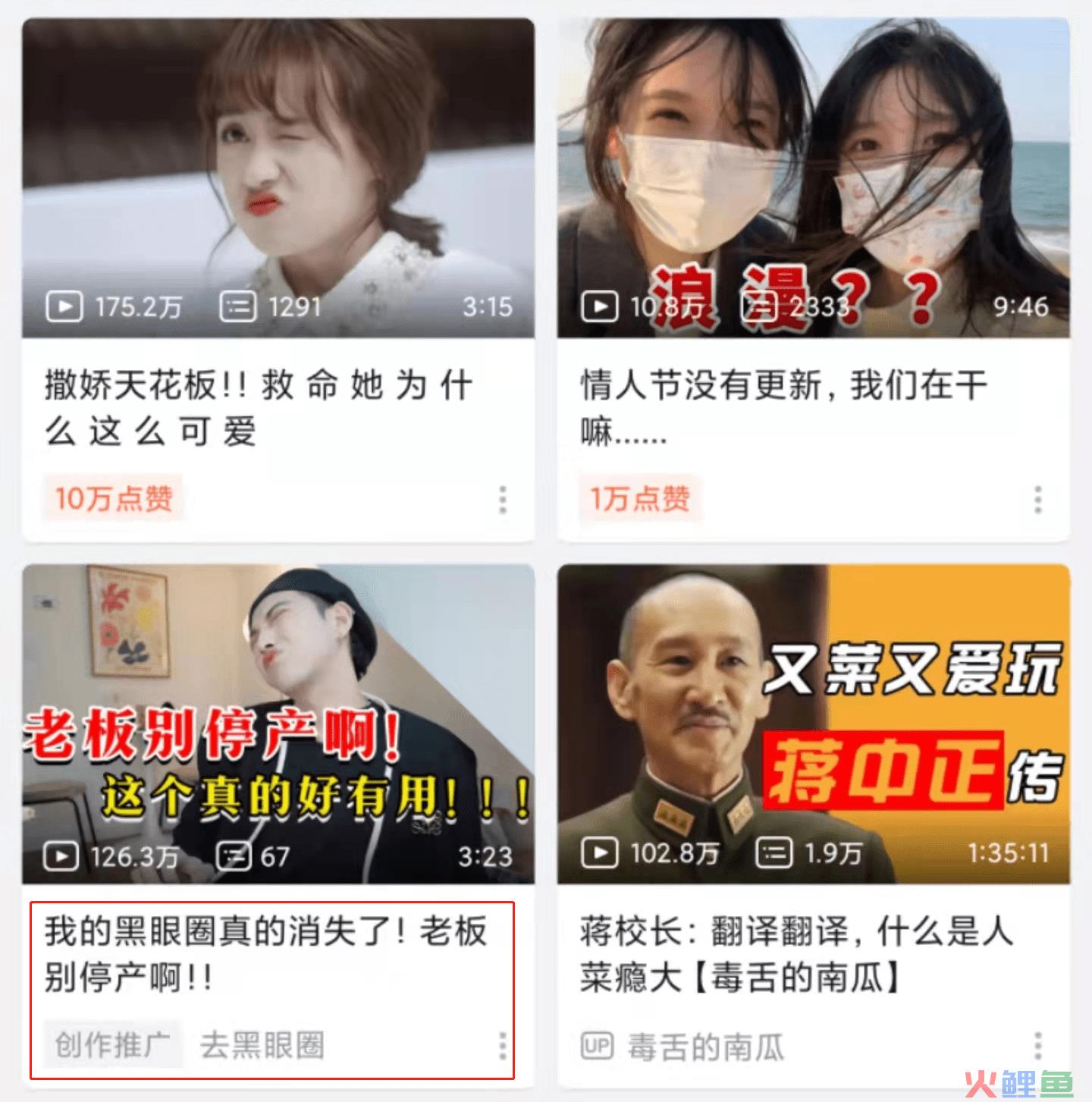Open more options for 蒋校长 video
This screenshot has width=1092, height=1102.
pos(1037,1046)
